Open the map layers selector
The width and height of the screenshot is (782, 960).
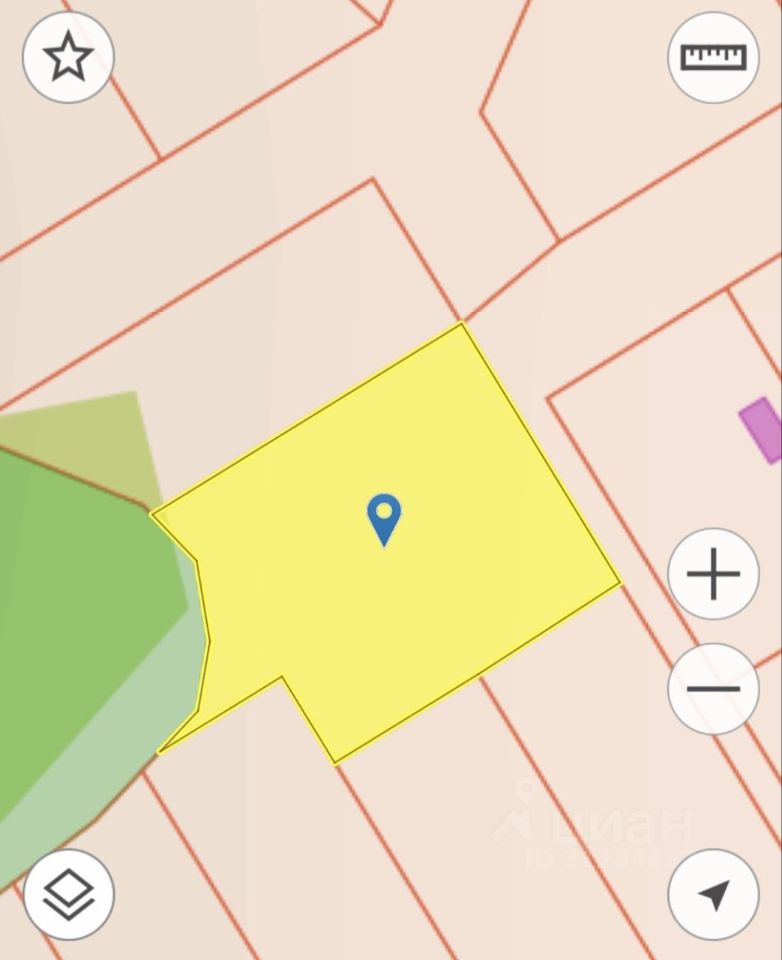point(68,893)
